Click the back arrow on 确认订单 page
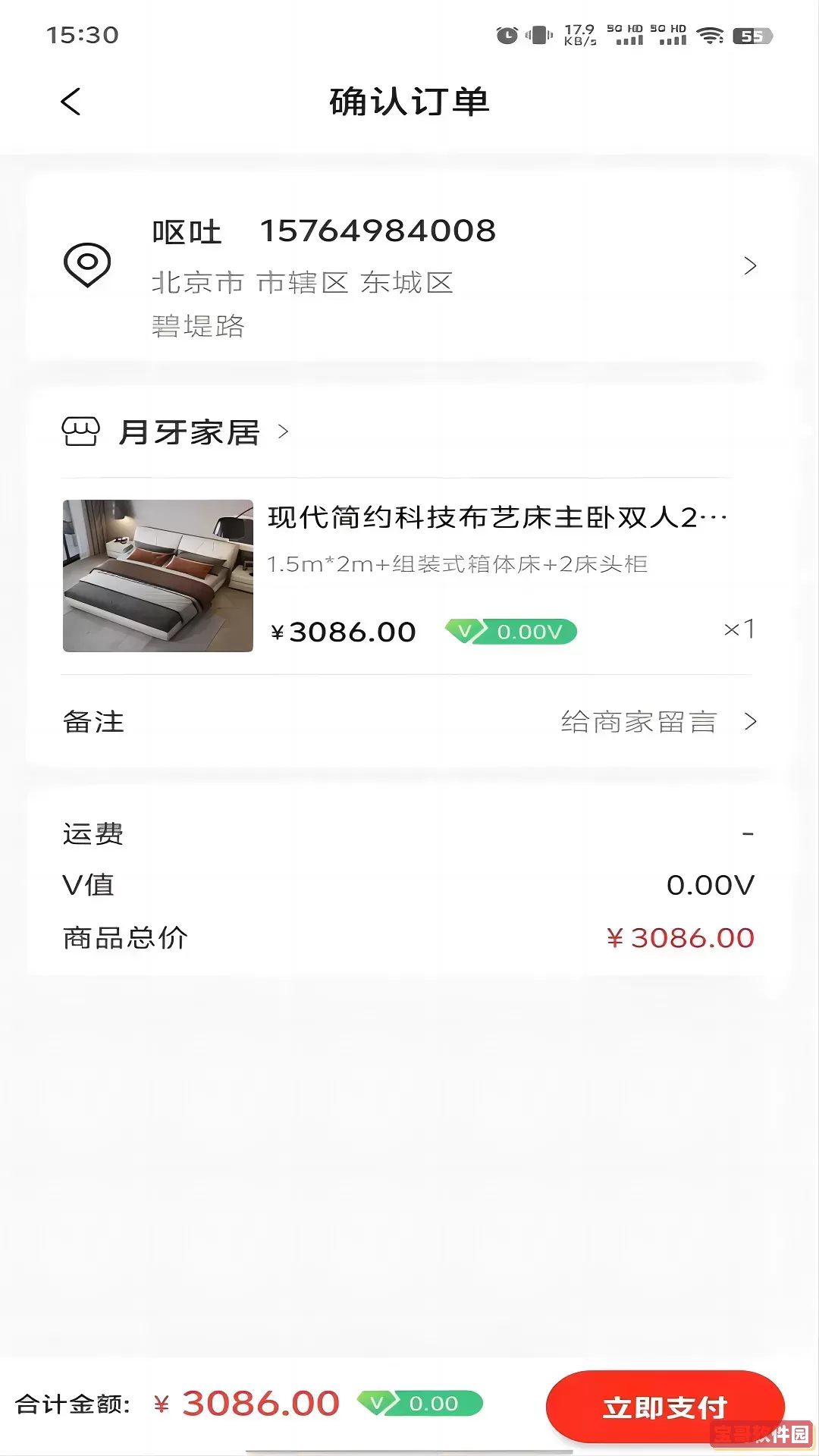 click(71, 102)
